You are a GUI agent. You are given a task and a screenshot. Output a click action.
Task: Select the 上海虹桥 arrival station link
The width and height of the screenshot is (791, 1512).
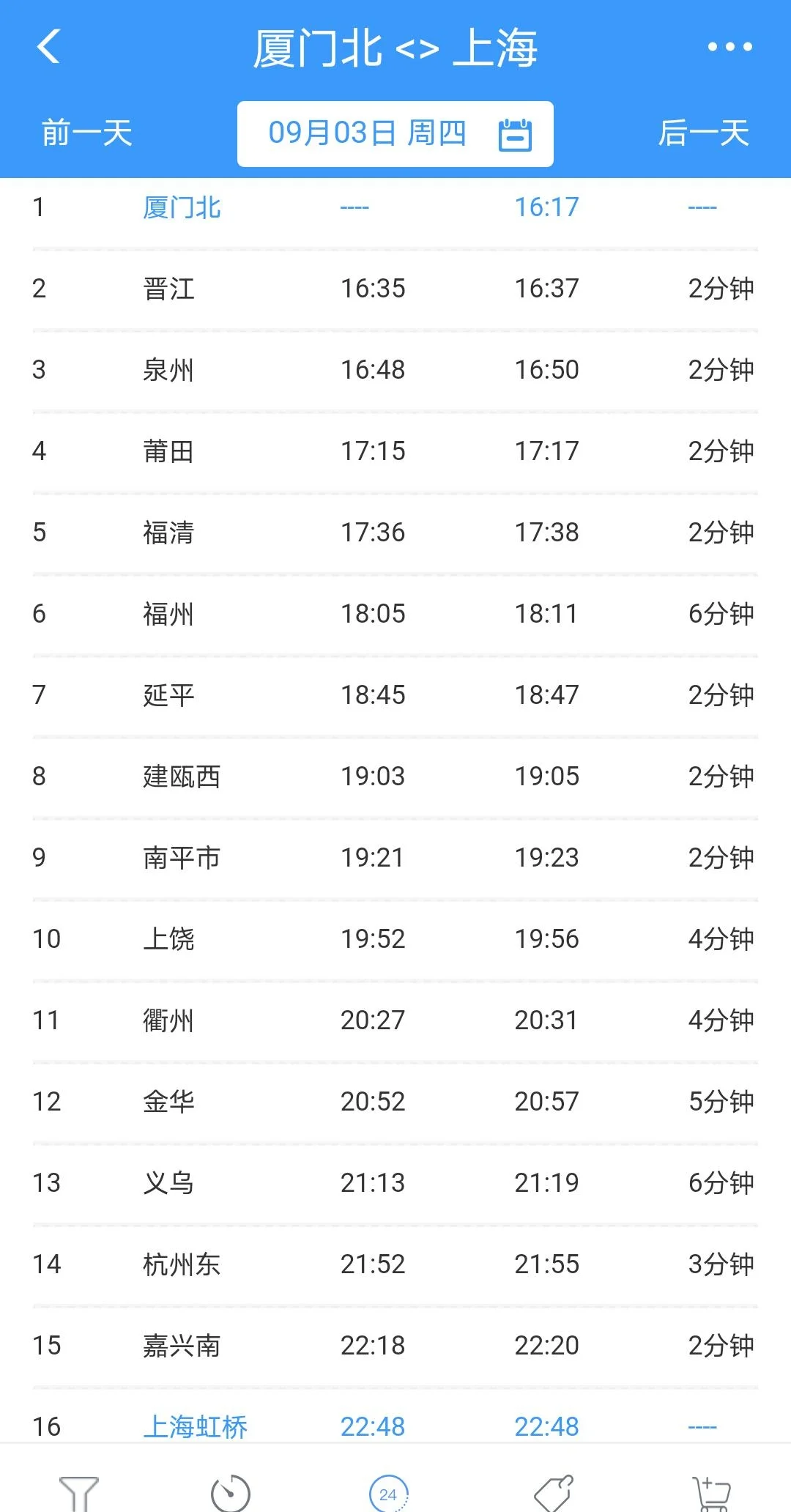coord(196,1426)
